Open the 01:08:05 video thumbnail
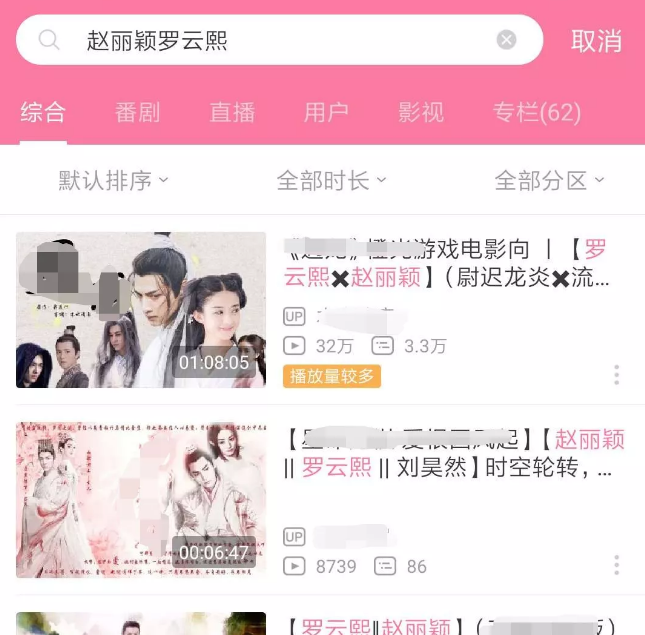 (x=141, y=310)
